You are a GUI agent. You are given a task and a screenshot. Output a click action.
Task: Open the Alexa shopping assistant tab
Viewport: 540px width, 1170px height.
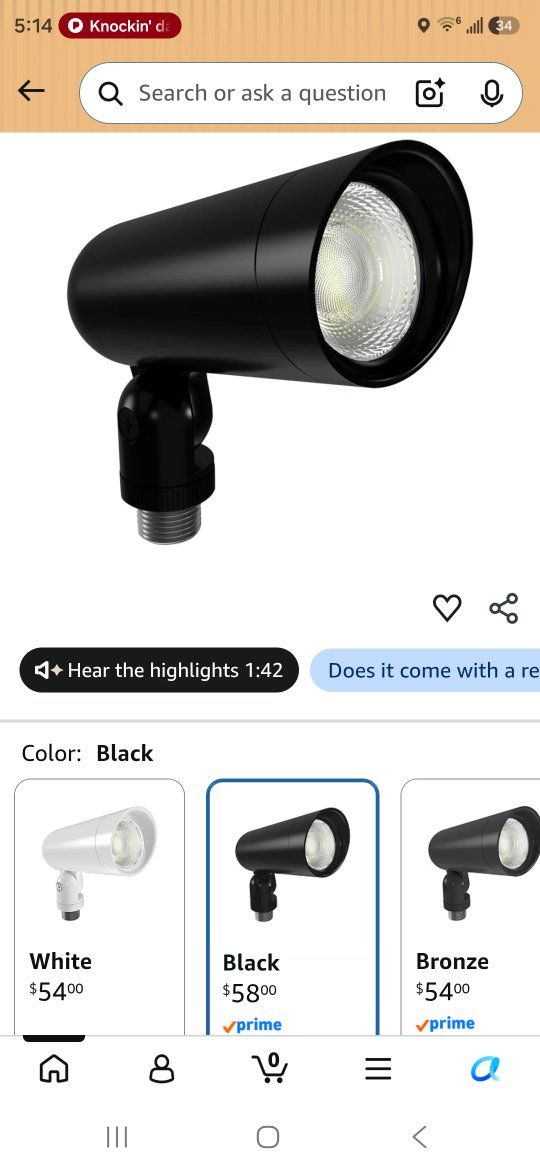tap(486, 1069)
